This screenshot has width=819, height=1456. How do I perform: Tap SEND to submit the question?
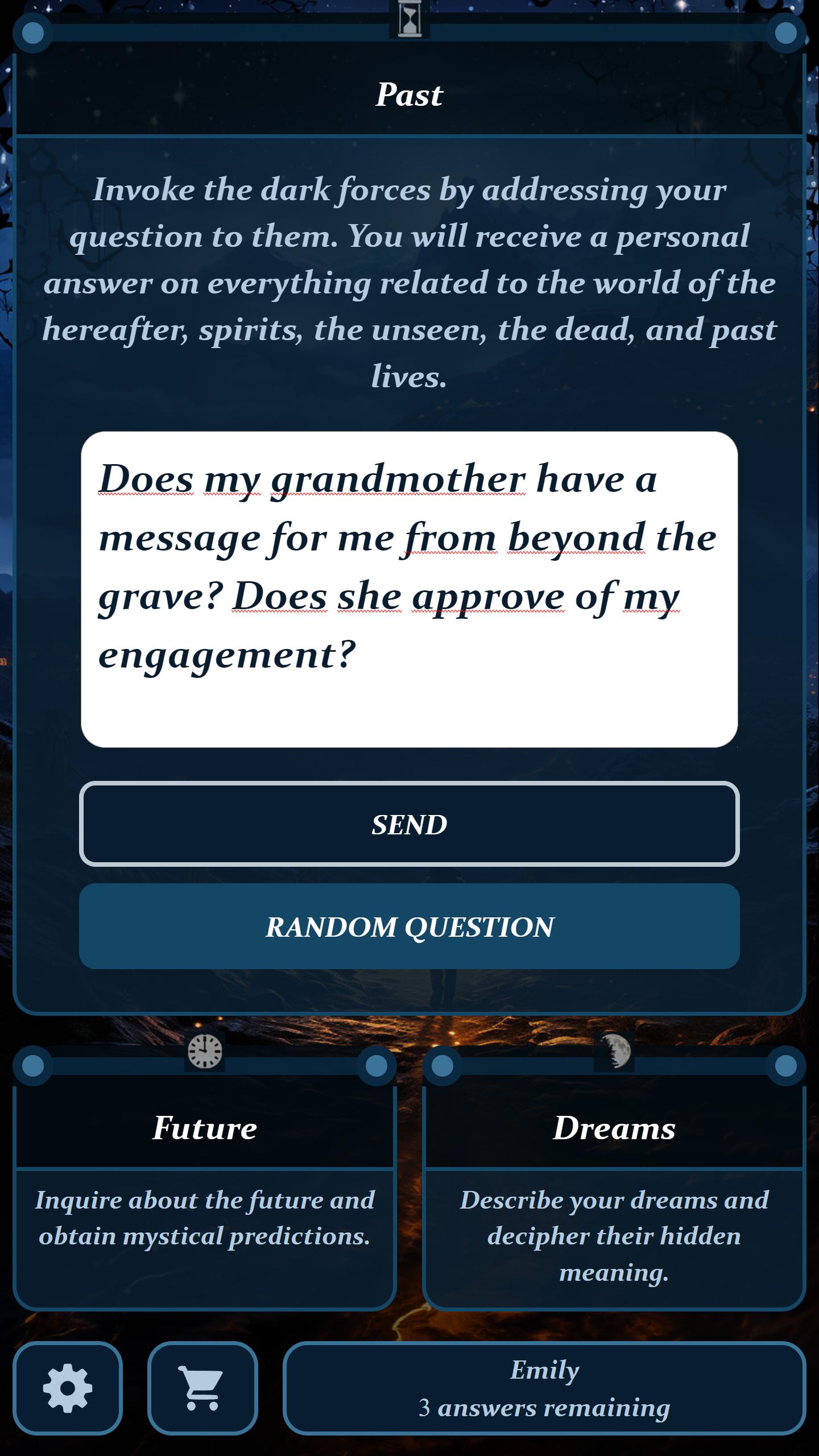tap(409, 824)
